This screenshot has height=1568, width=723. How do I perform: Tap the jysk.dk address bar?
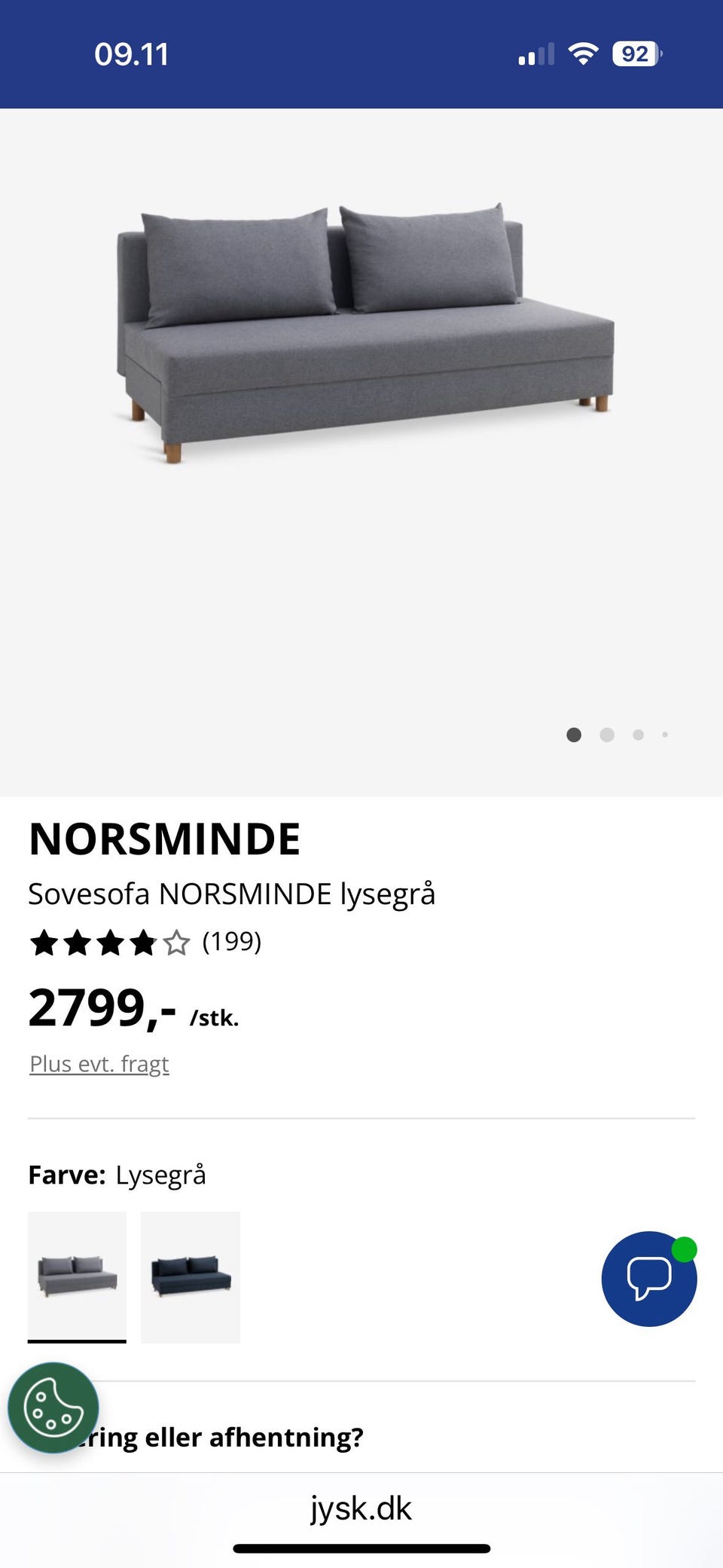pos(361,1508)
